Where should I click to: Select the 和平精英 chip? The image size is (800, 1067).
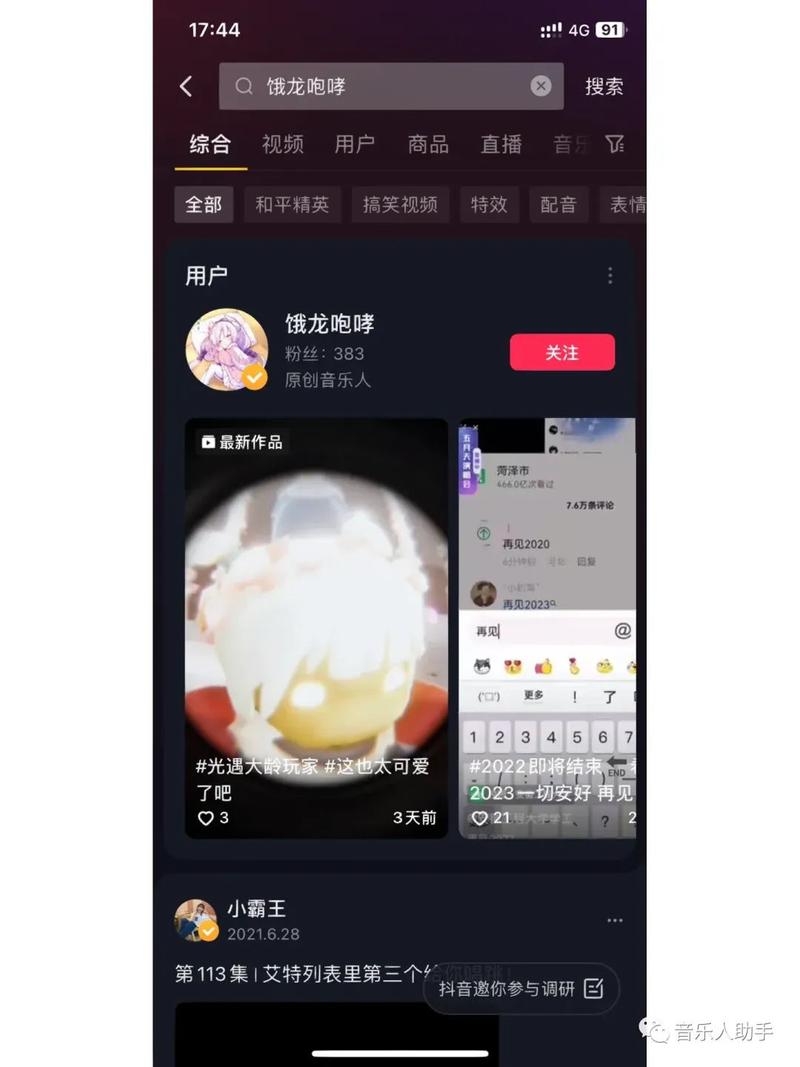(292, 205)
